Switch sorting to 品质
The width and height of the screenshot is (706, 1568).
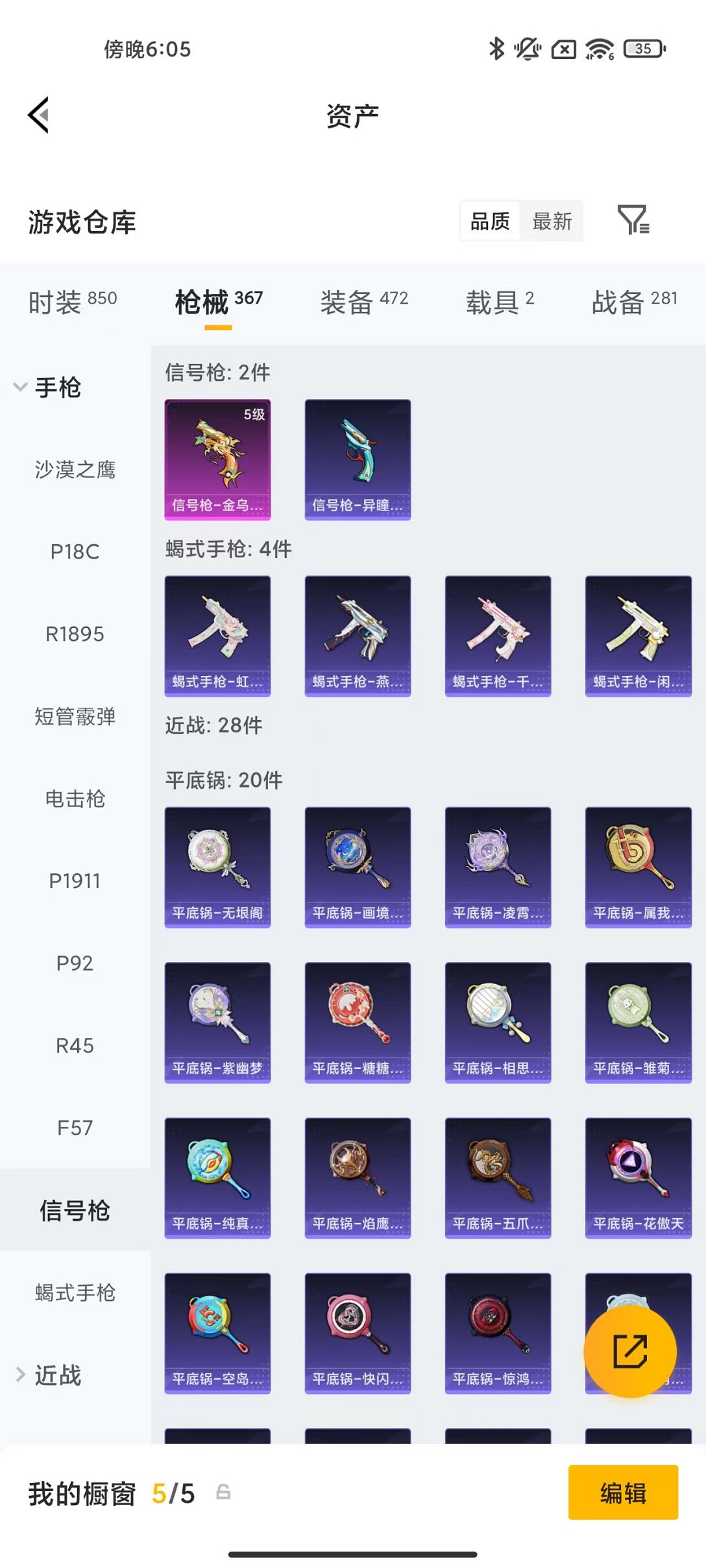click(489, 221)
